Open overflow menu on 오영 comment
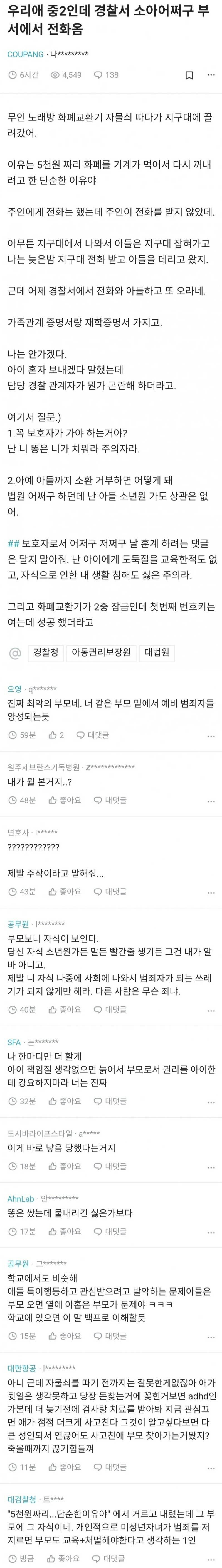 [210, 735]
